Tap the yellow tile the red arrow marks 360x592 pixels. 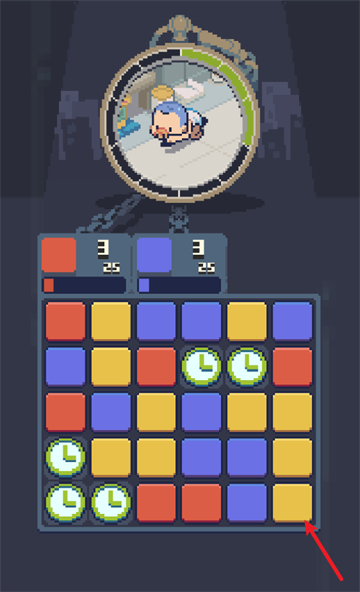pos(292,503)
